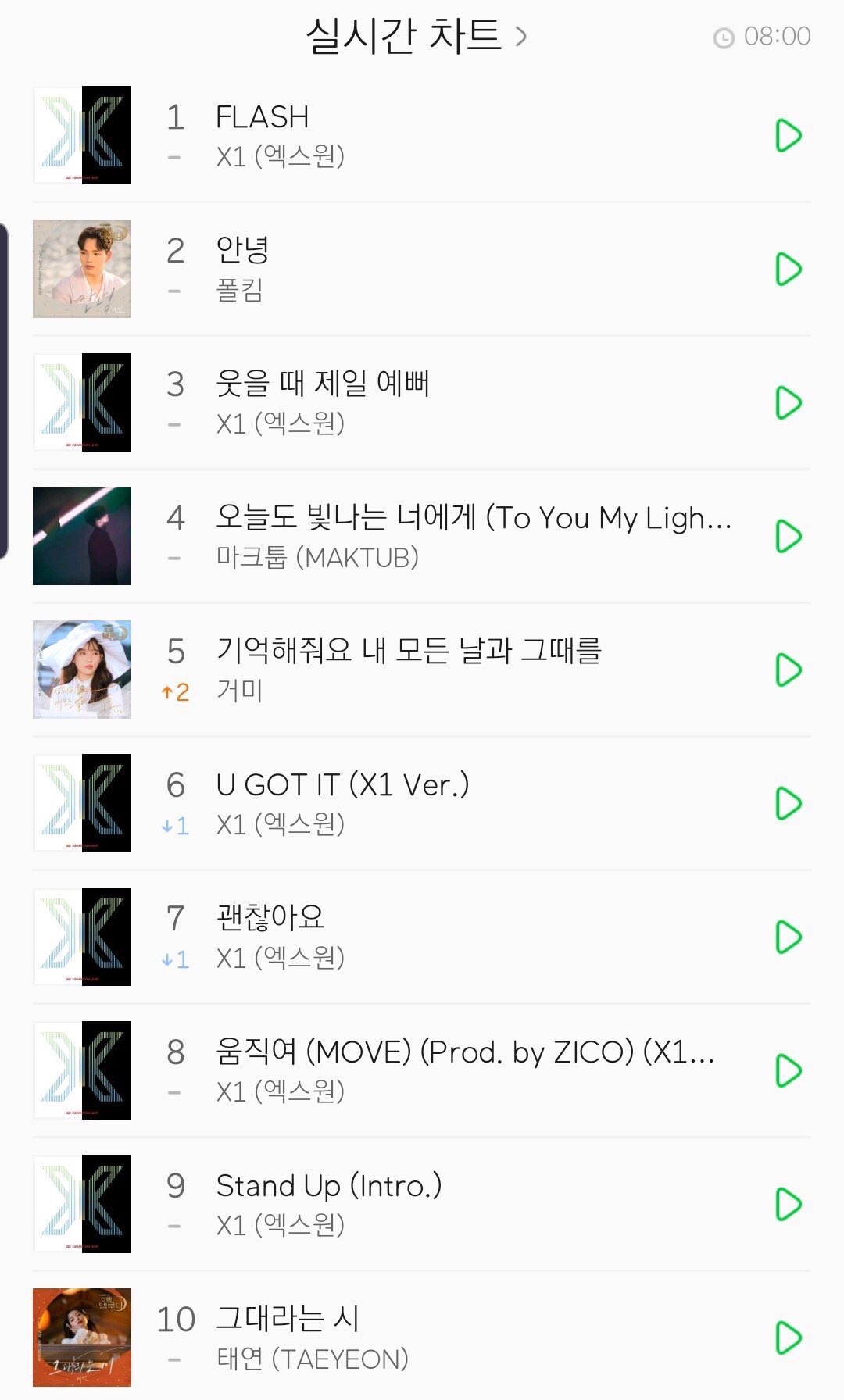Play U GOT IT (X1 Ver.)
Viewport: 844px width, 1400px height.
click(788, 803)
